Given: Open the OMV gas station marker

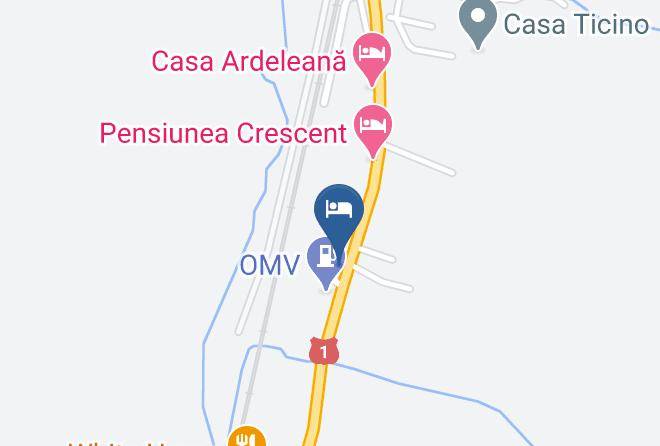Looking at the screenshot, I should [323, 263].
